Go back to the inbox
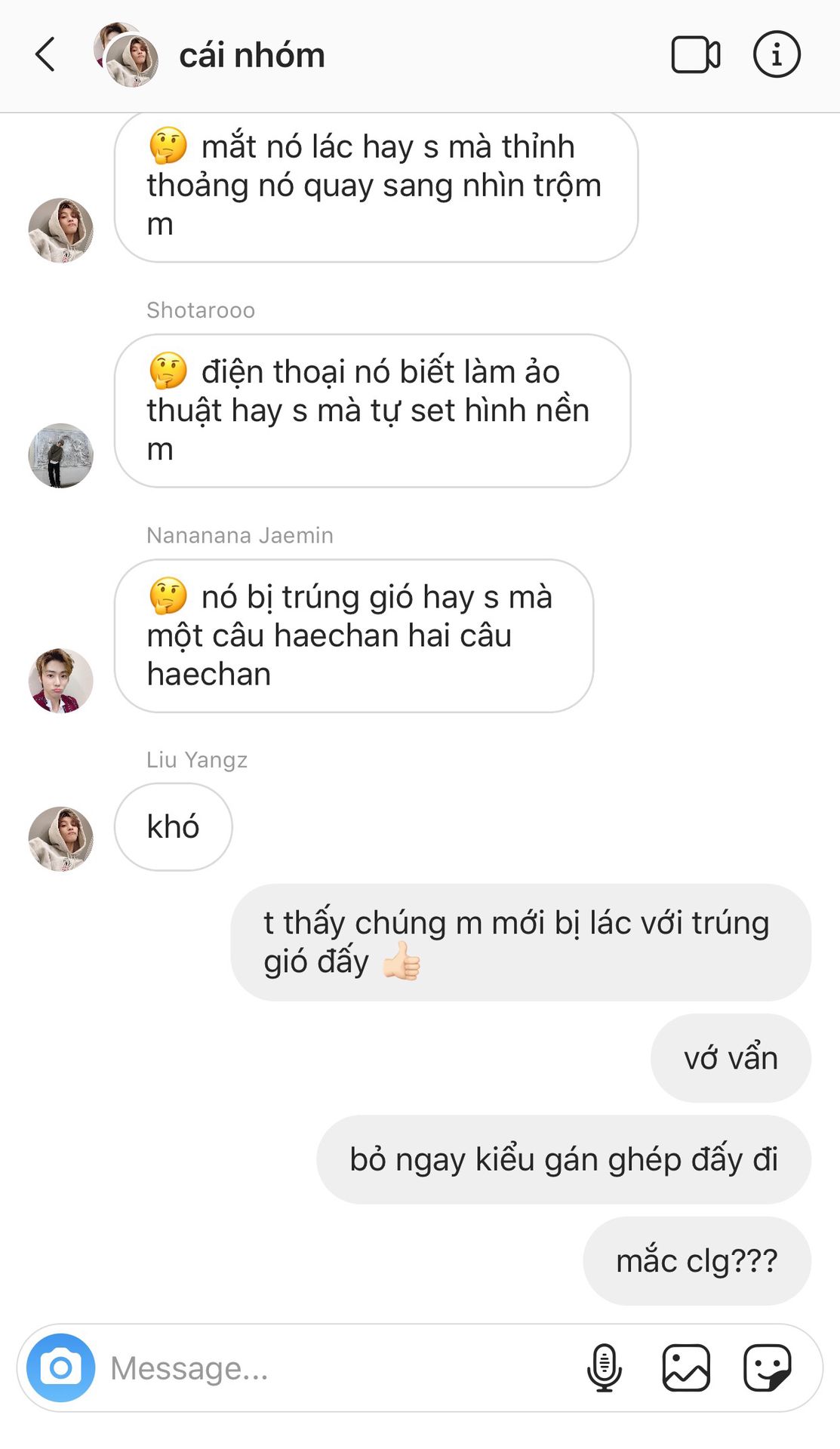Viewport: 840px width, 1449px height. click(x=45, y=55)
